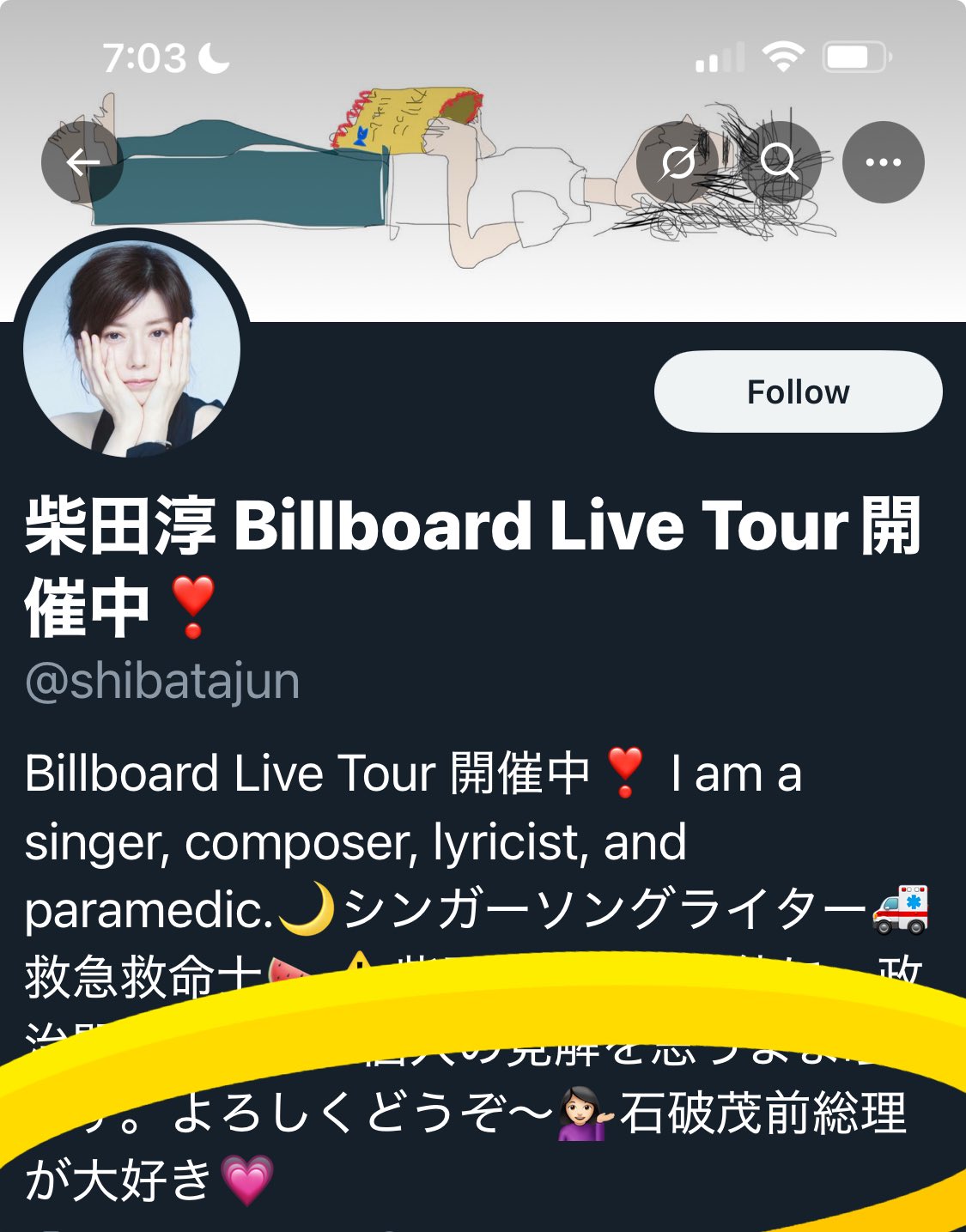Open the three-dot overflow menu
The image size is (966, 1232).
click(x=883, y=162)
